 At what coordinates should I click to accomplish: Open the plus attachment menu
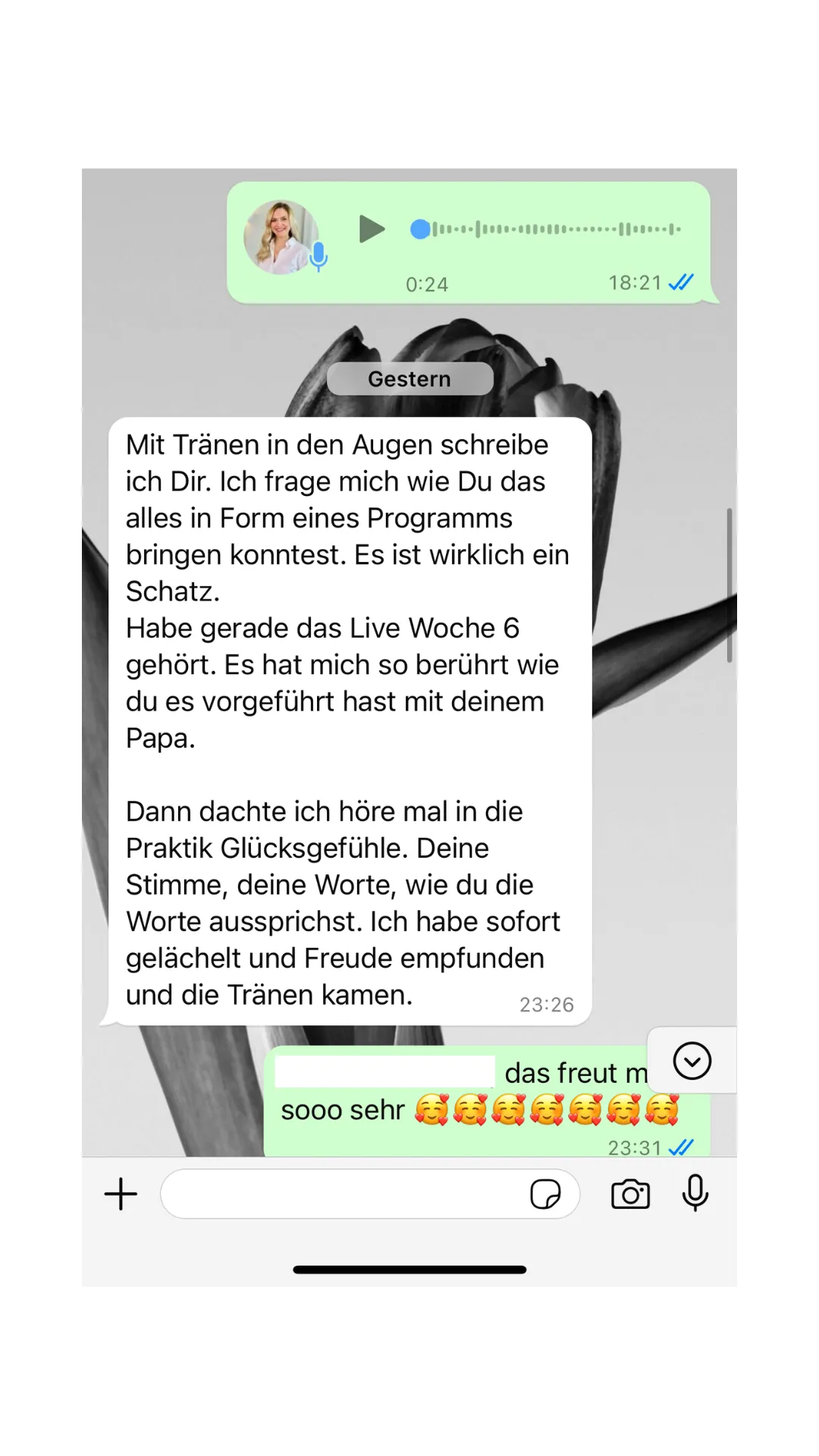click(x=121, y=1194)
